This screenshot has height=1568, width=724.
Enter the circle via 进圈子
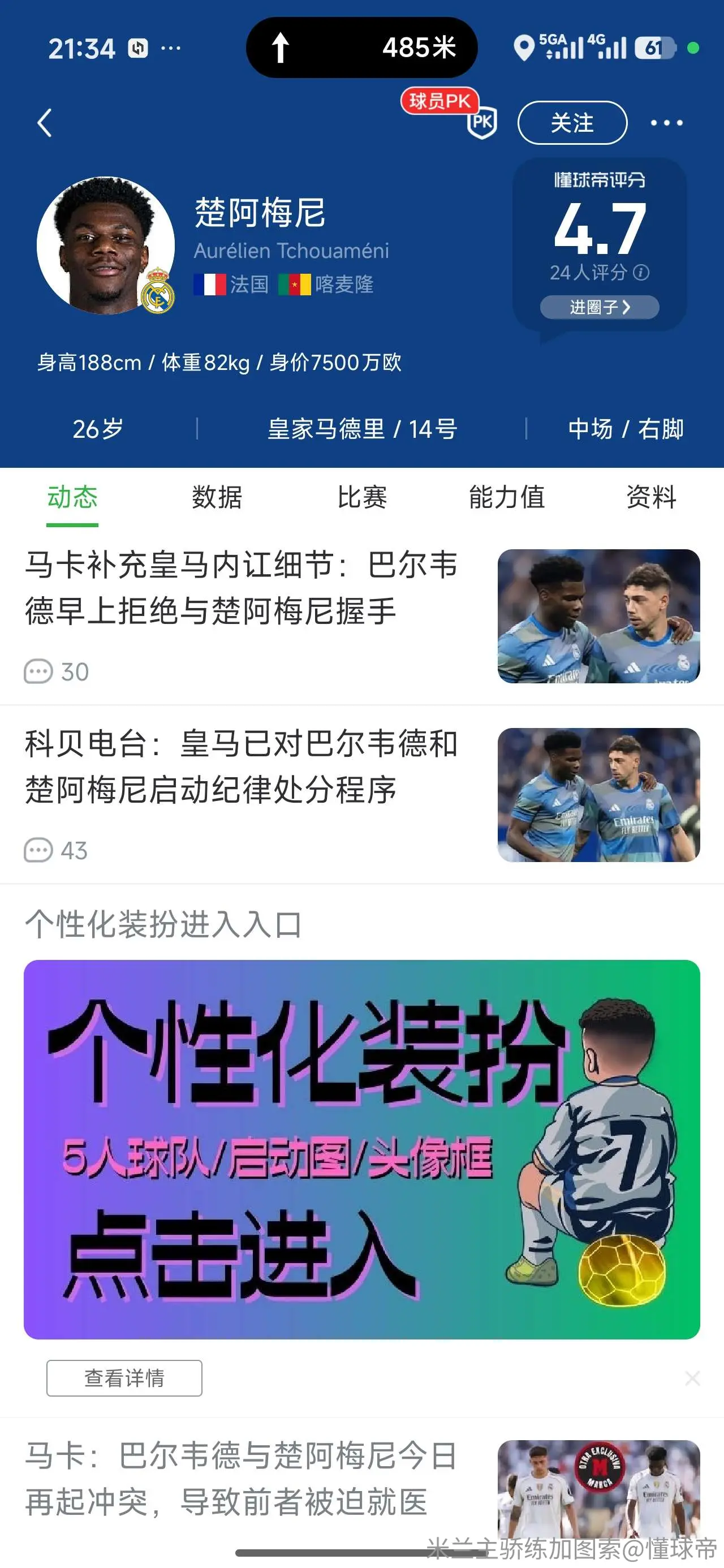(599, 307)
